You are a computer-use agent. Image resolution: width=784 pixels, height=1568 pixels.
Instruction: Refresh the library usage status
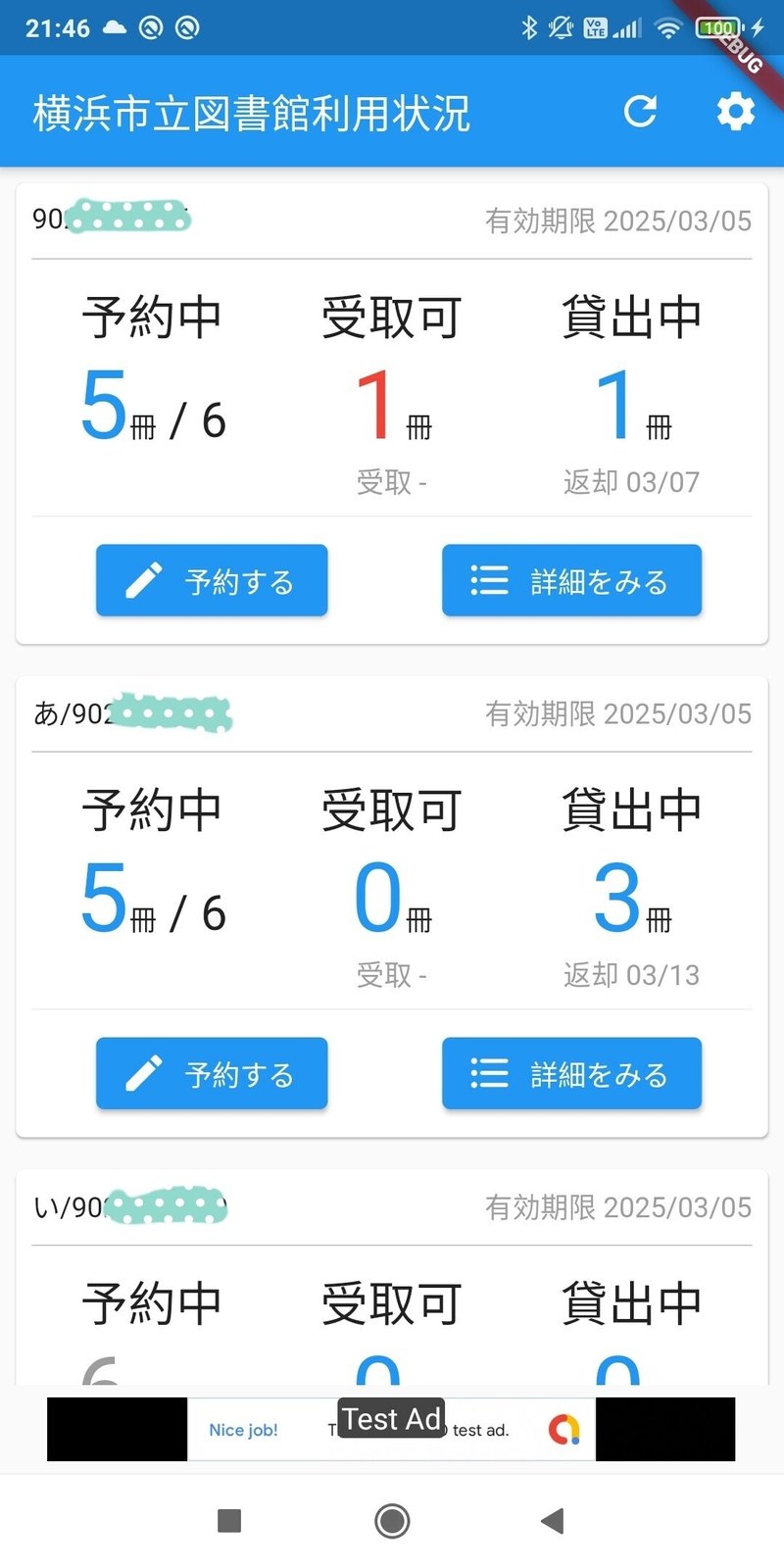(x=640, y=112)
